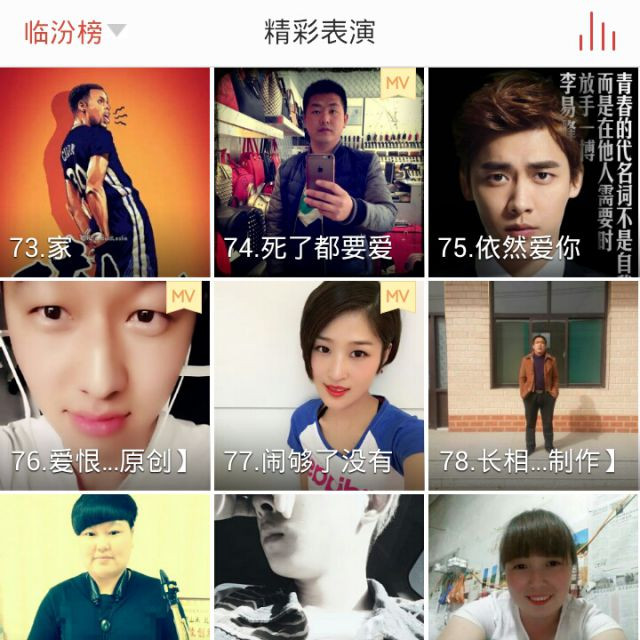View performance 76.爱恨...原创】
640x640 pixels.
coord(105,385)
